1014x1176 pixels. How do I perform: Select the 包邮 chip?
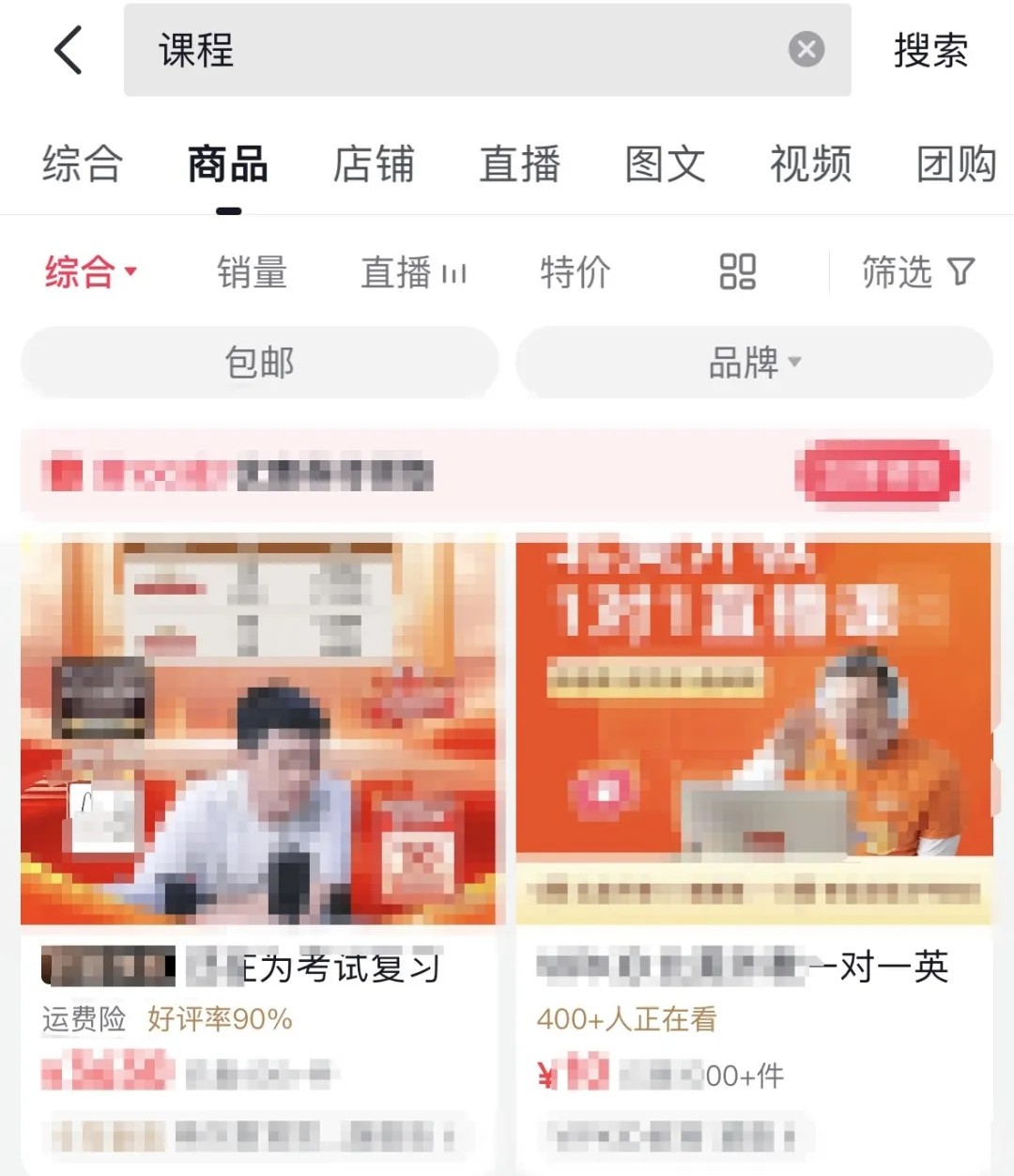click(259, 362)
